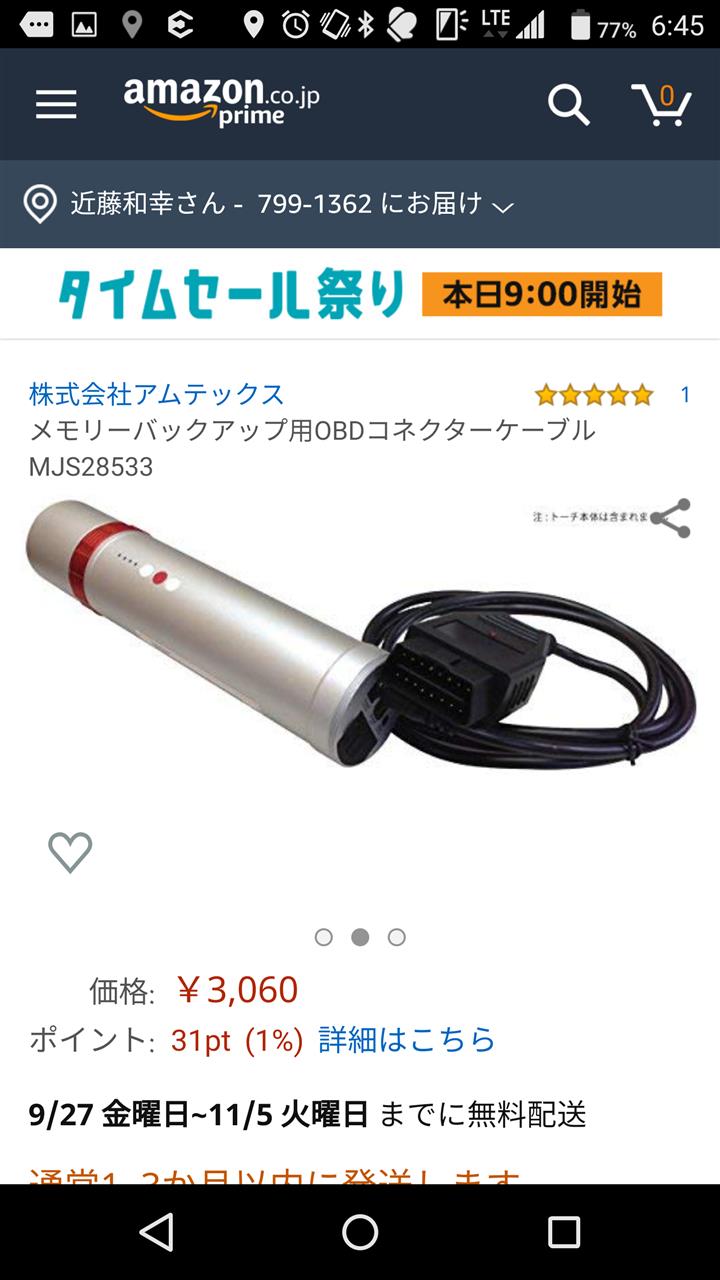Go to the Amazon.co.jp home logo
This screenshot has height=1280, width=720.
click(x=221, y=102)
